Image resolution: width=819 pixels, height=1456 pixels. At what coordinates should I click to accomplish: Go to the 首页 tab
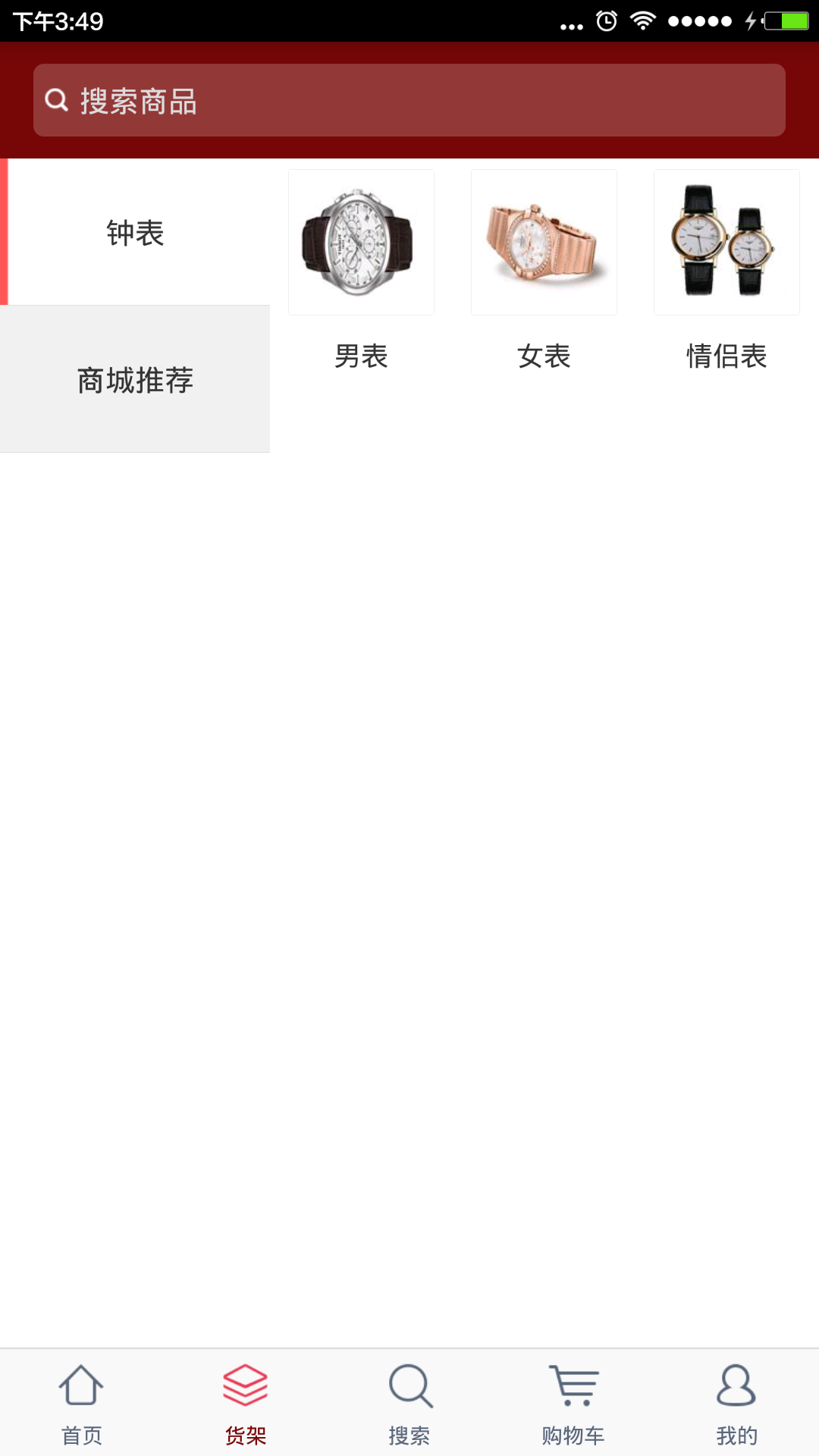tap(81, 1403)
